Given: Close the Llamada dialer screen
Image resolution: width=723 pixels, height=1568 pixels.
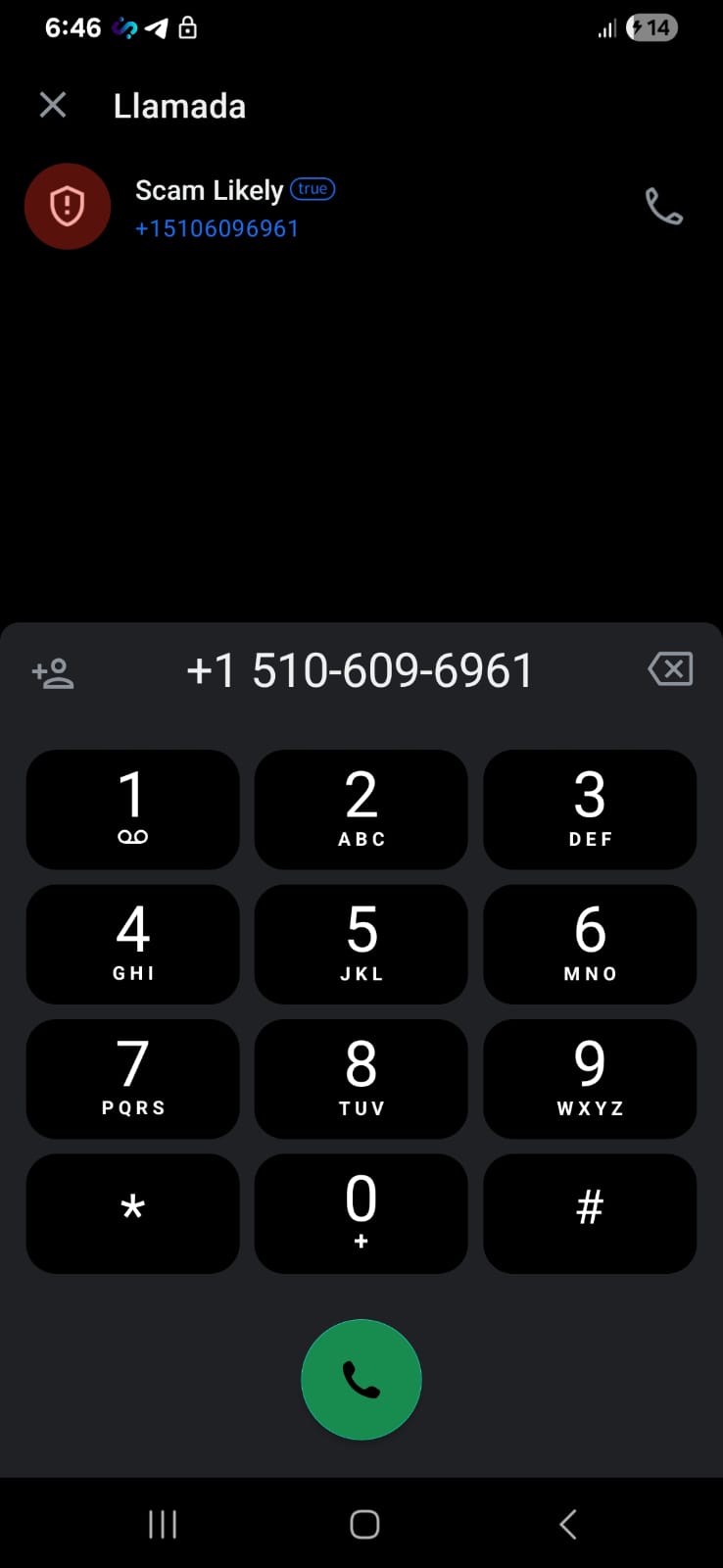Looking at the screenshot, I should [53, 105].
